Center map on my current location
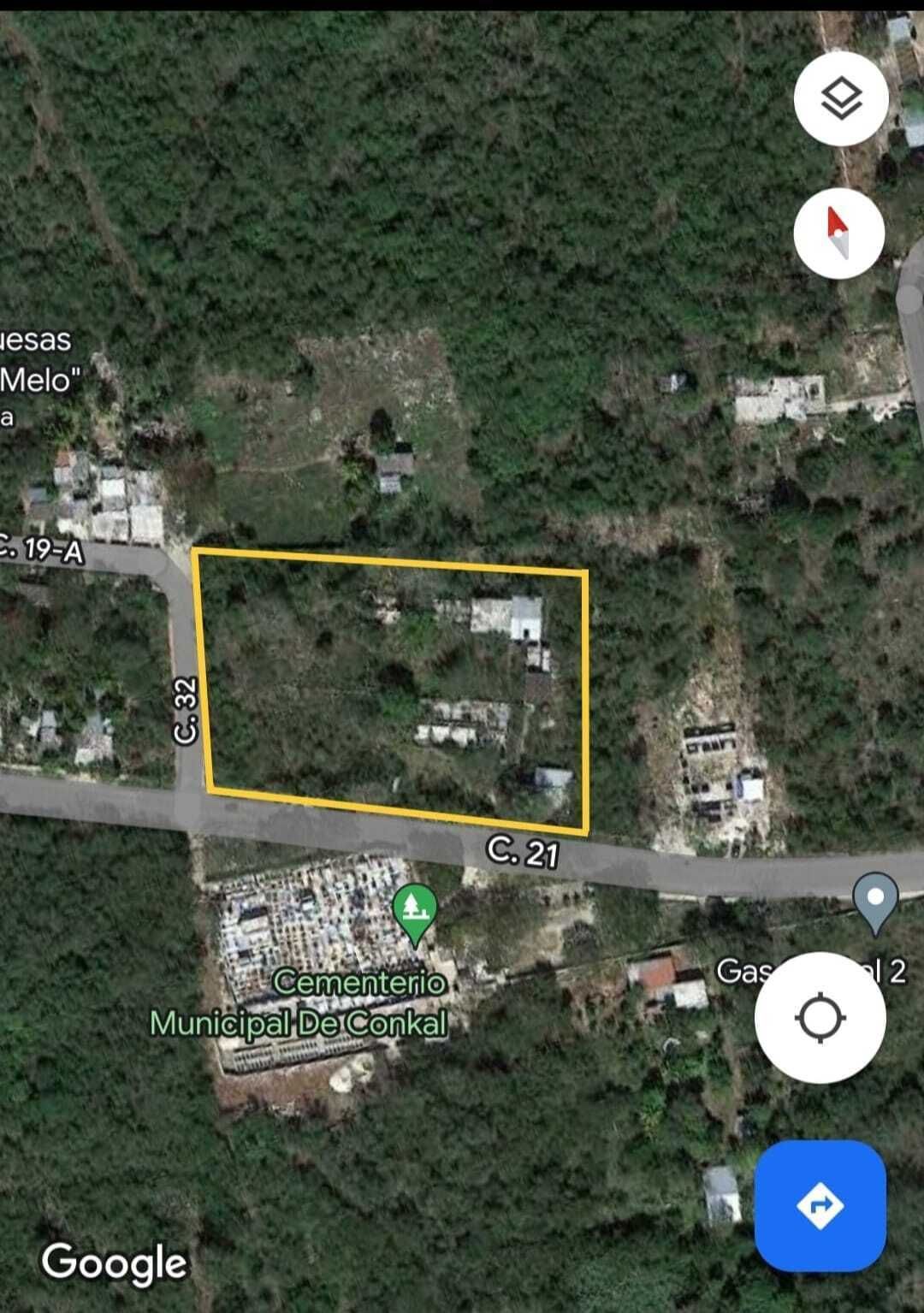This screenshot has width=924, height=1313. (820, 1018)
